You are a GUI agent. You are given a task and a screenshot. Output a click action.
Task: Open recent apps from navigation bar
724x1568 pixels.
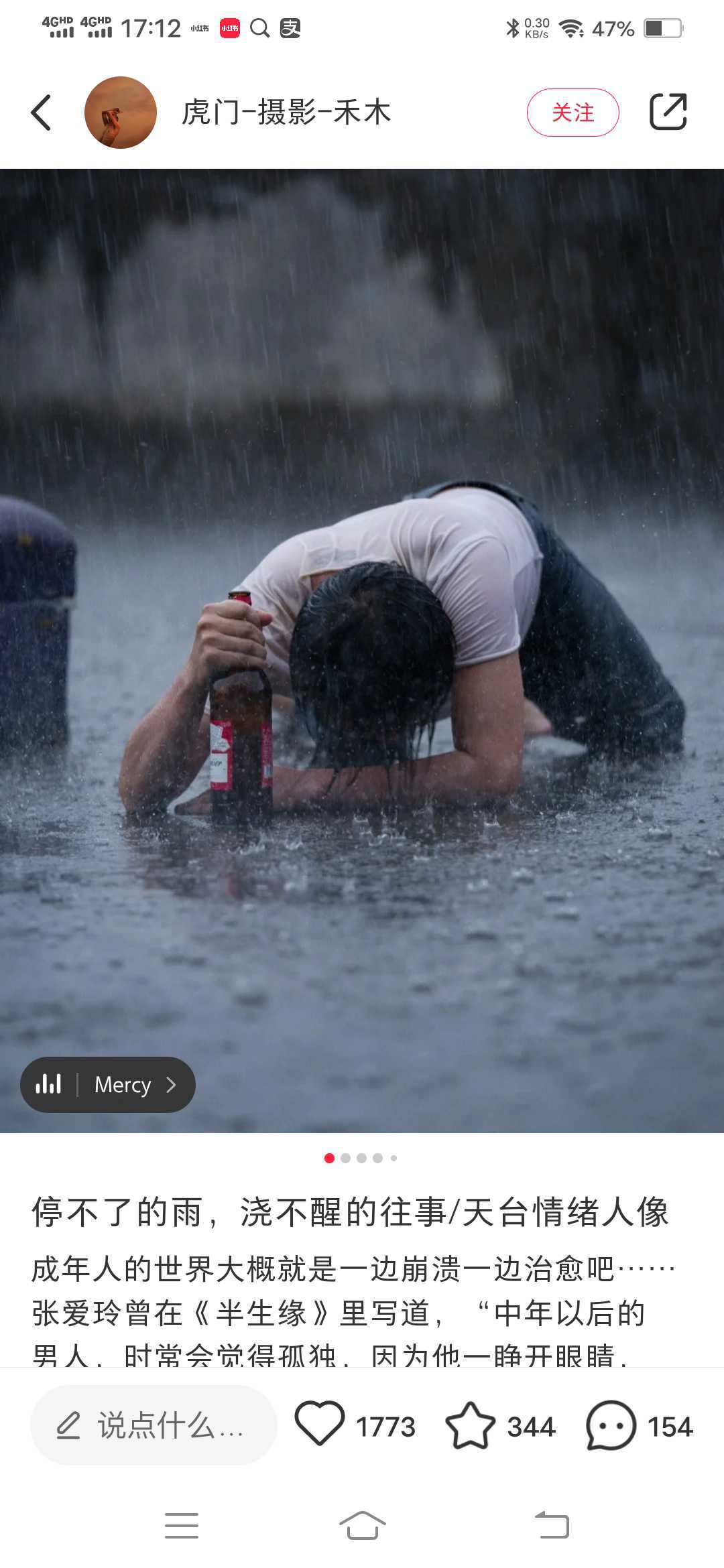pyautogui.click(x=182, y=1526)
